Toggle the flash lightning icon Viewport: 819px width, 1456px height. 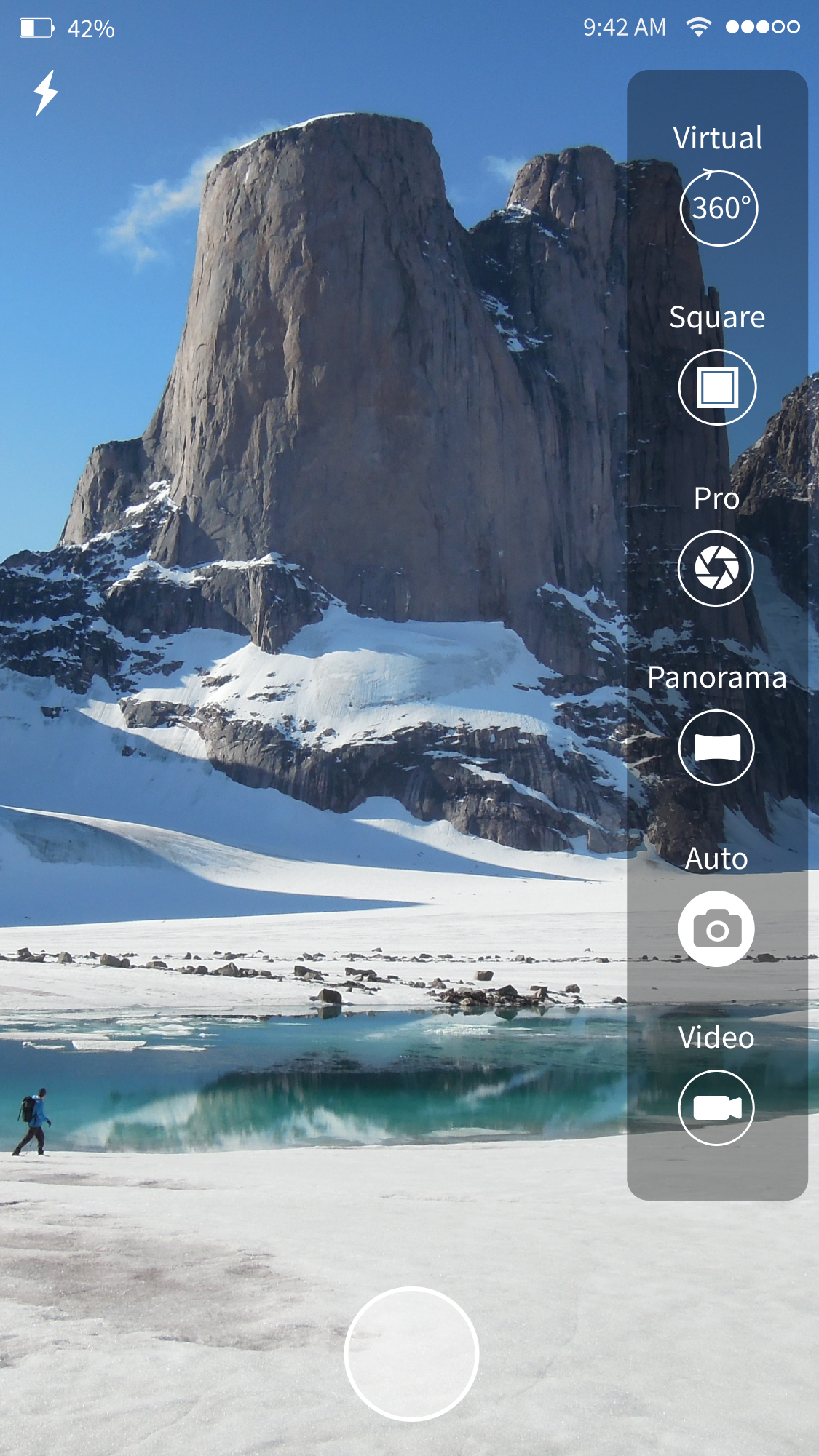tap(46, 92)
